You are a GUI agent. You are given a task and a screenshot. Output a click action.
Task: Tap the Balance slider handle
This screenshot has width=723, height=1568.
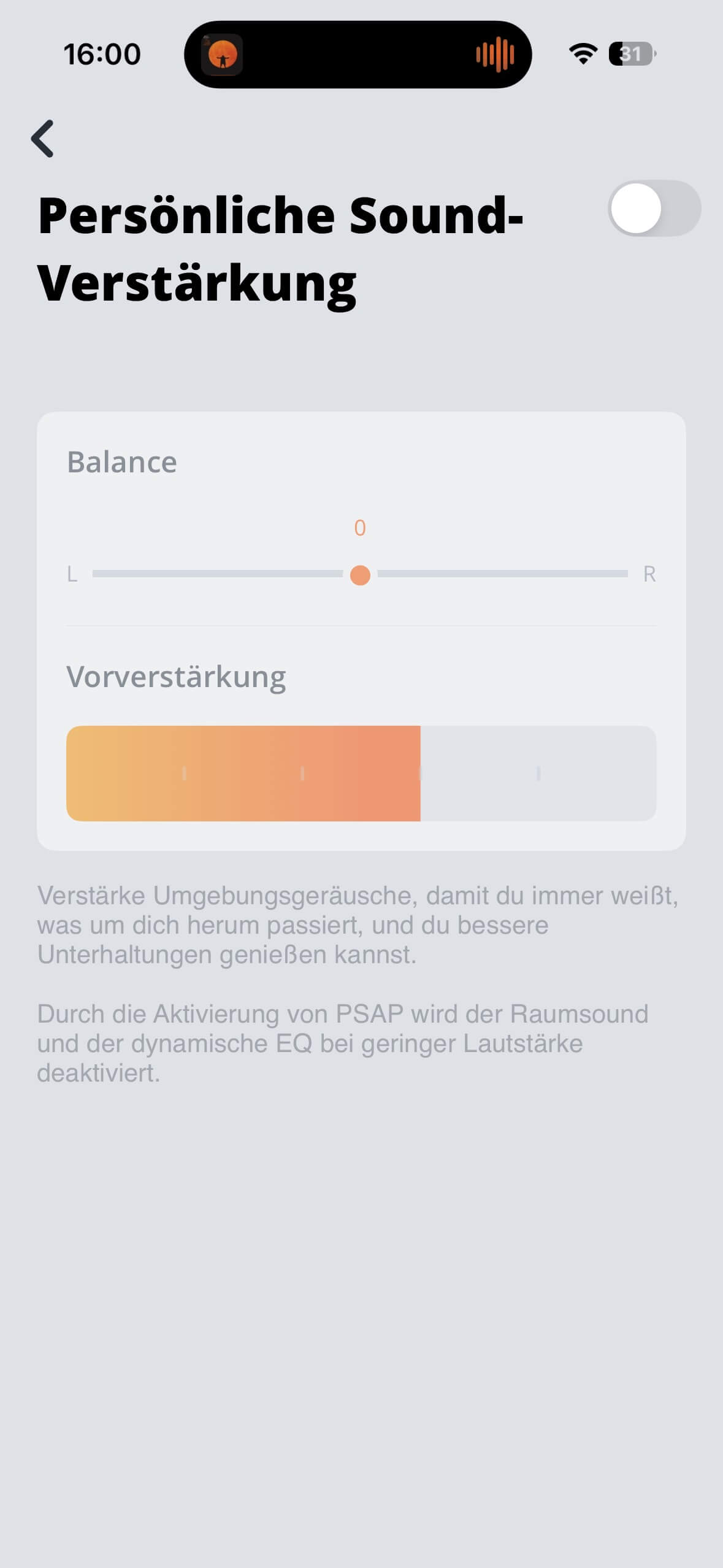[360, 575]
